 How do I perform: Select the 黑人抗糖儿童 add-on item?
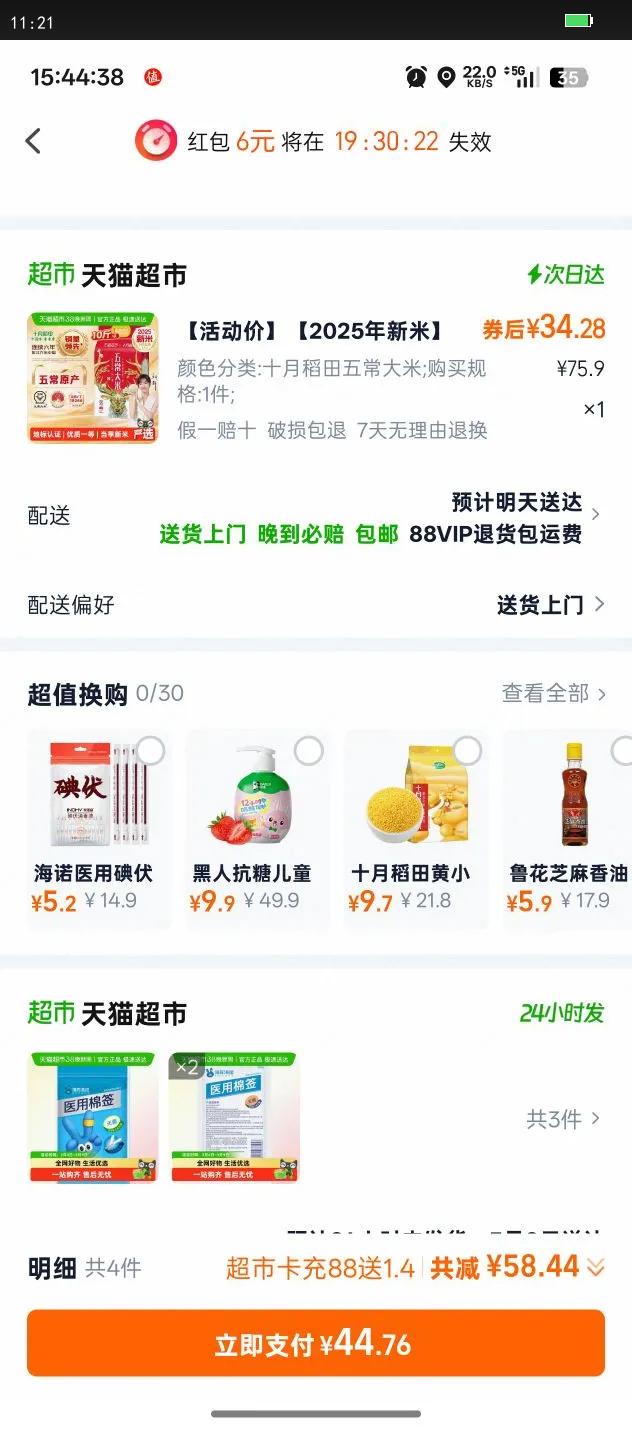[x=309, y=750]
